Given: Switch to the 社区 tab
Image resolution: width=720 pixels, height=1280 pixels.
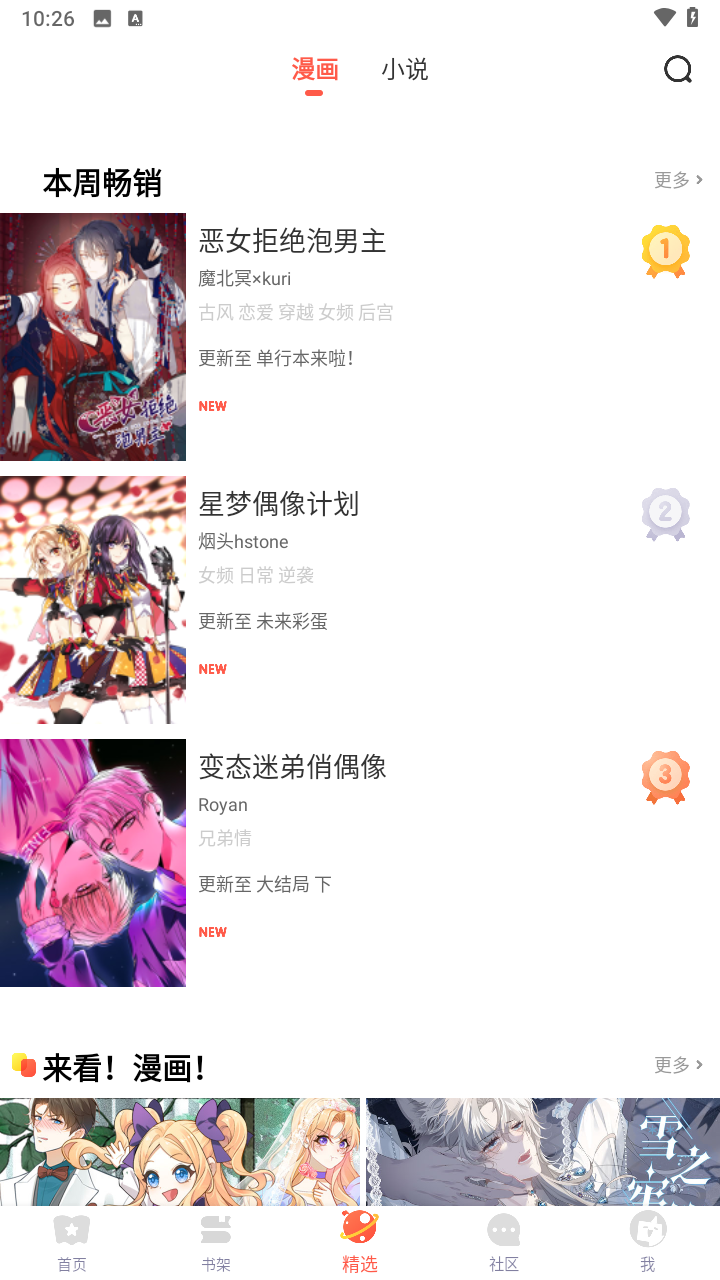Looking at the screenshot, I should [x=504, y=1243].
